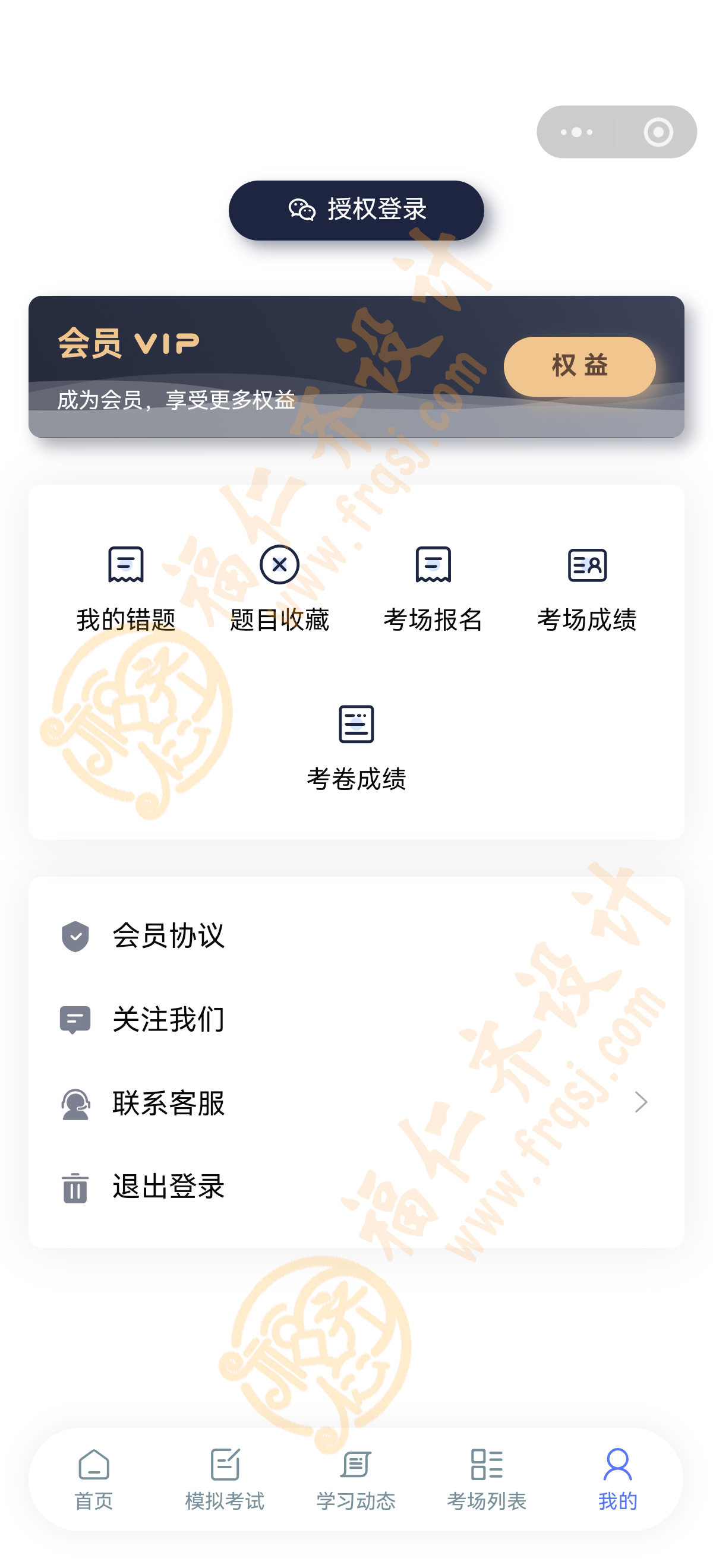This screenshot has height=1568, width=713.
Task: Tap the 授权登录 login button
Action: click(x=356, y=210)
